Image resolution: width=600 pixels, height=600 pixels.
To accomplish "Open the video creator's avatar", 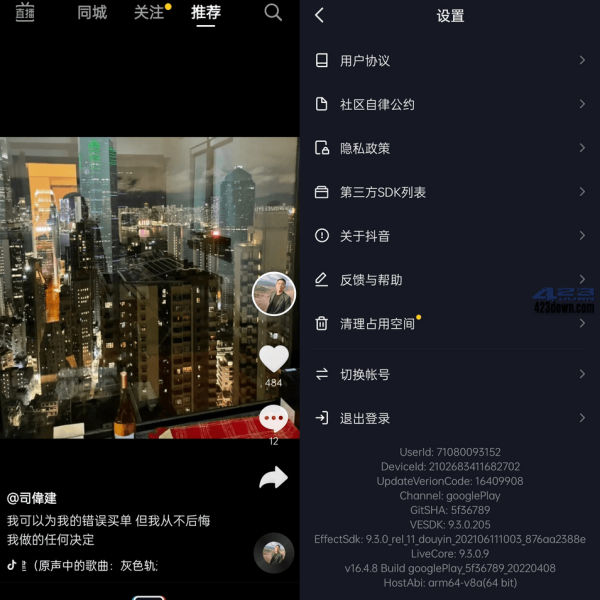I will pos(273,294).
